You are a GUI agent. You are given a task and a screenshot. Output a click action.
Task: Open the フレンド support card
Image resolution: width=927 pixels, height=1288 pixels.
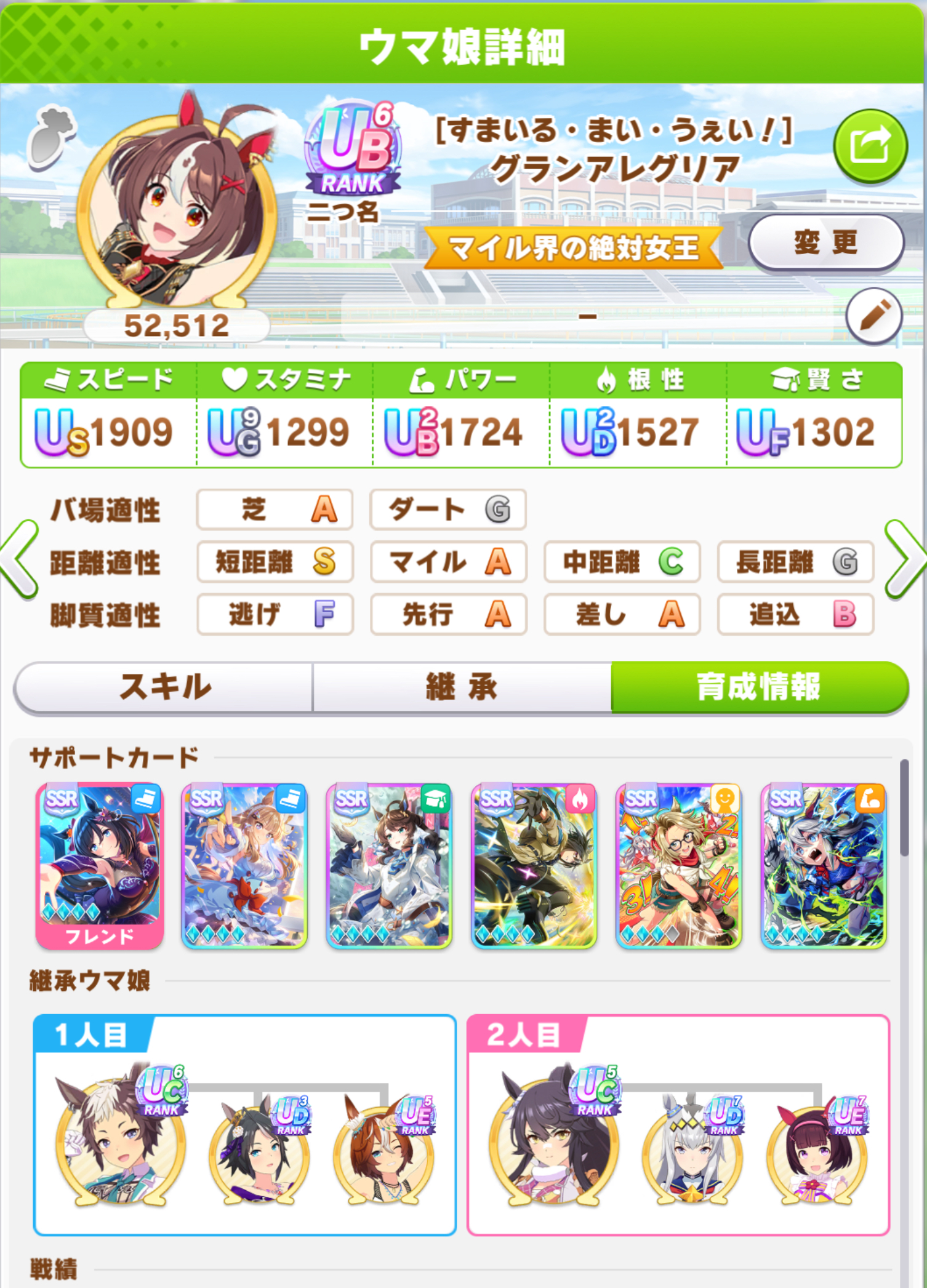pyautogui.click(x=100, y=865)
